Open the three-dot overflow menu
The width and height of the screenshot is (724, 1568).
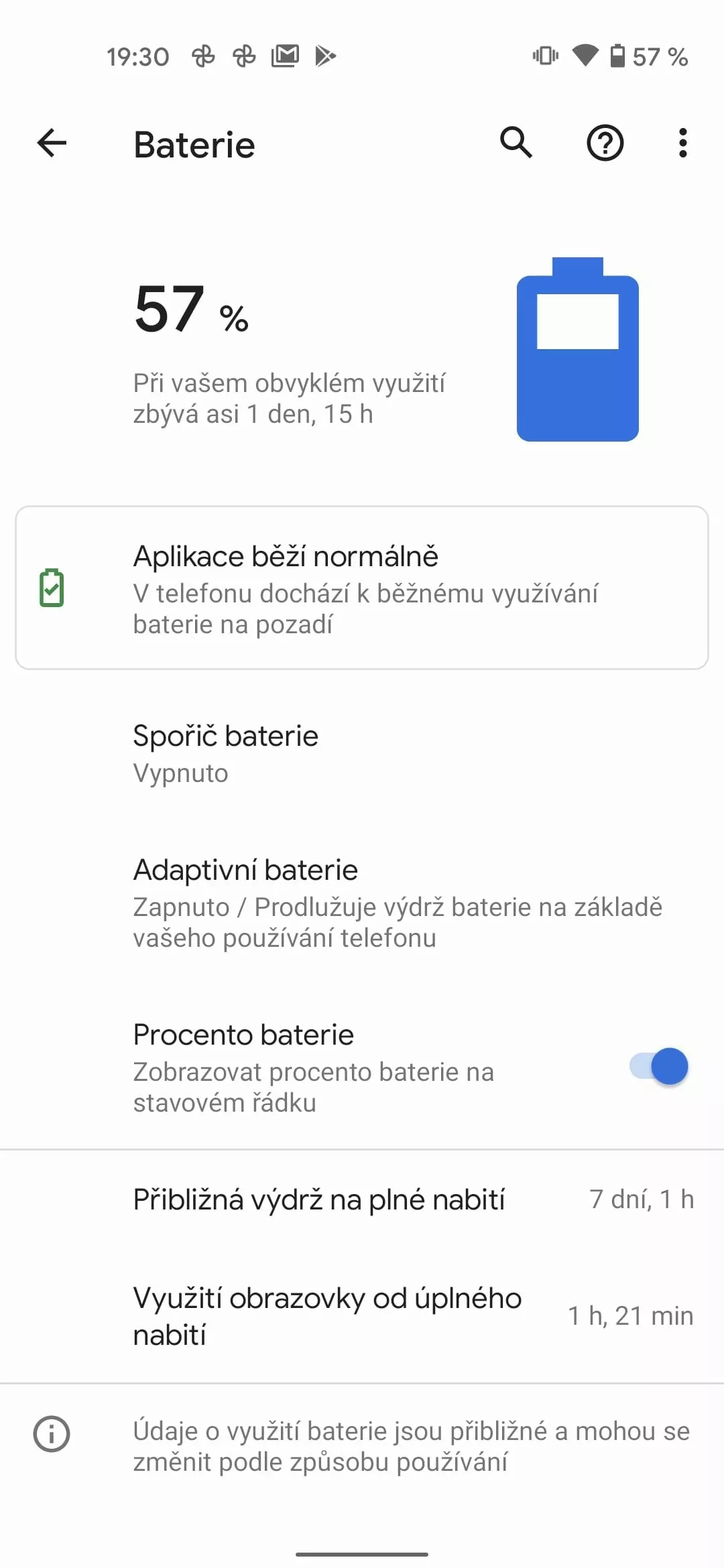coord(682,143)
